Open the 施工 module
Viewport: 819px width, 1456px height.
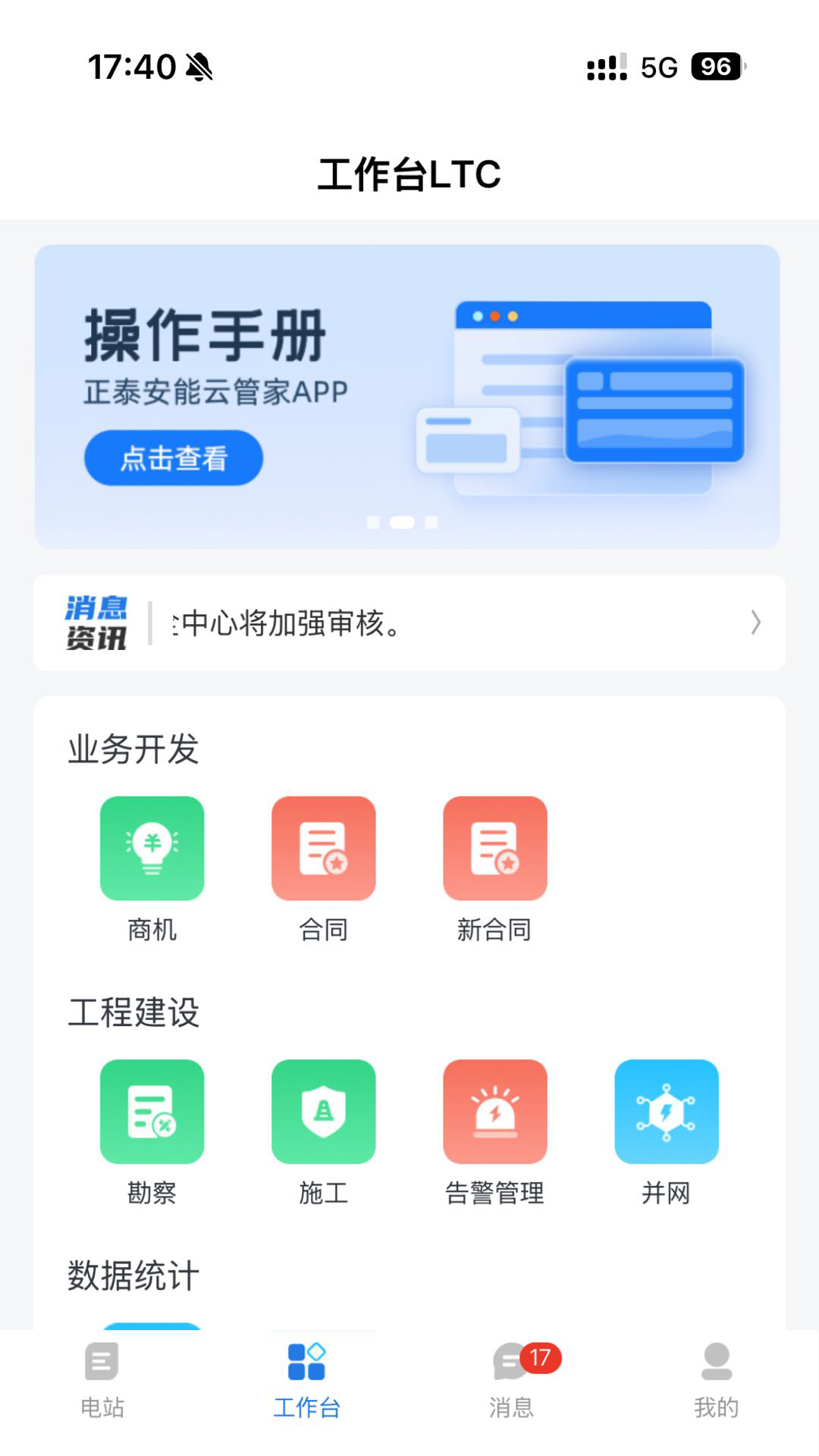pos(324,1112)
